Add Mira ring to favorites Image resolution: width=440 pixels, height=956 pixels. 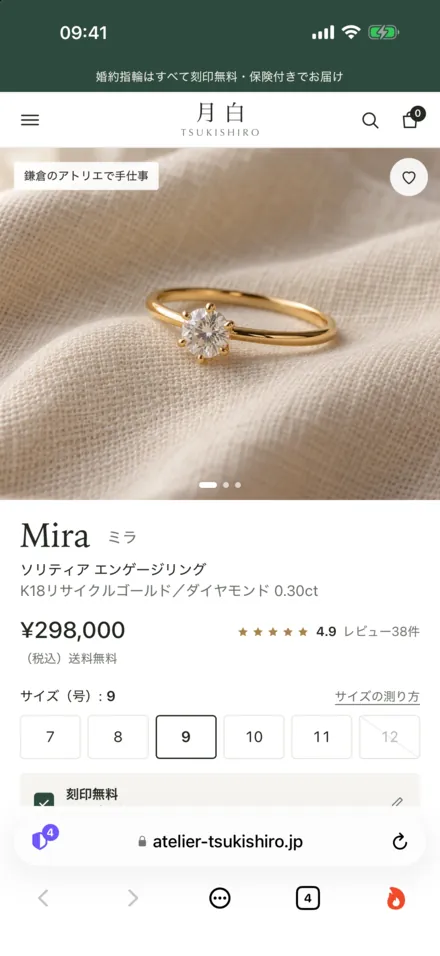408,177
